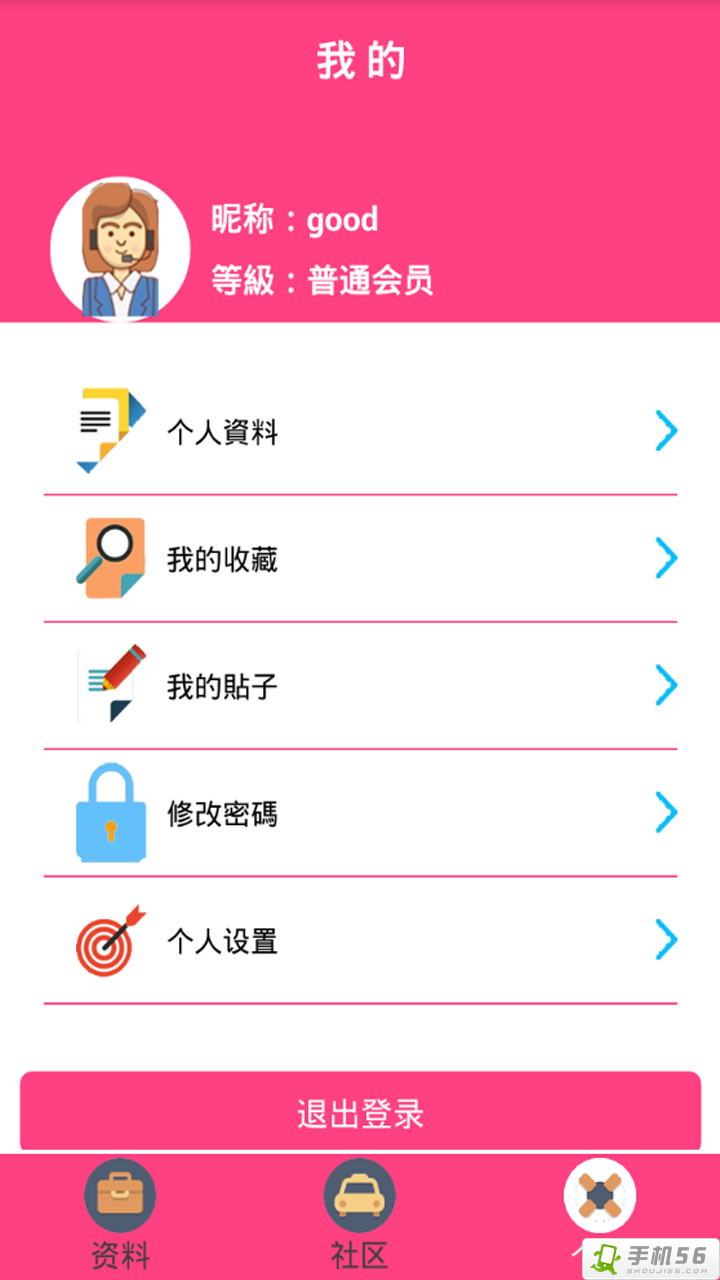
Task: Tap the profile avatar picture
Action: (x=120, y=249)
